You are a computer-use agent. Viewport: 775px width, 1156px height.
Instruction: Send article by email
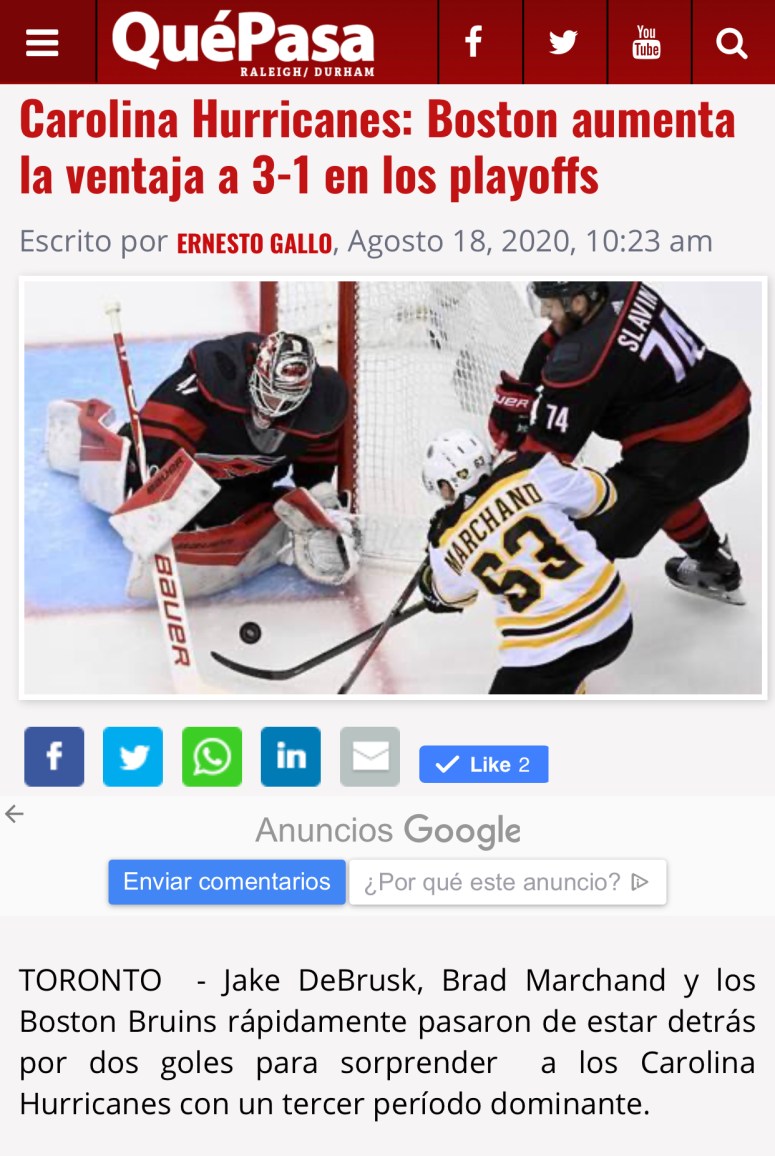tap(370, 757)
